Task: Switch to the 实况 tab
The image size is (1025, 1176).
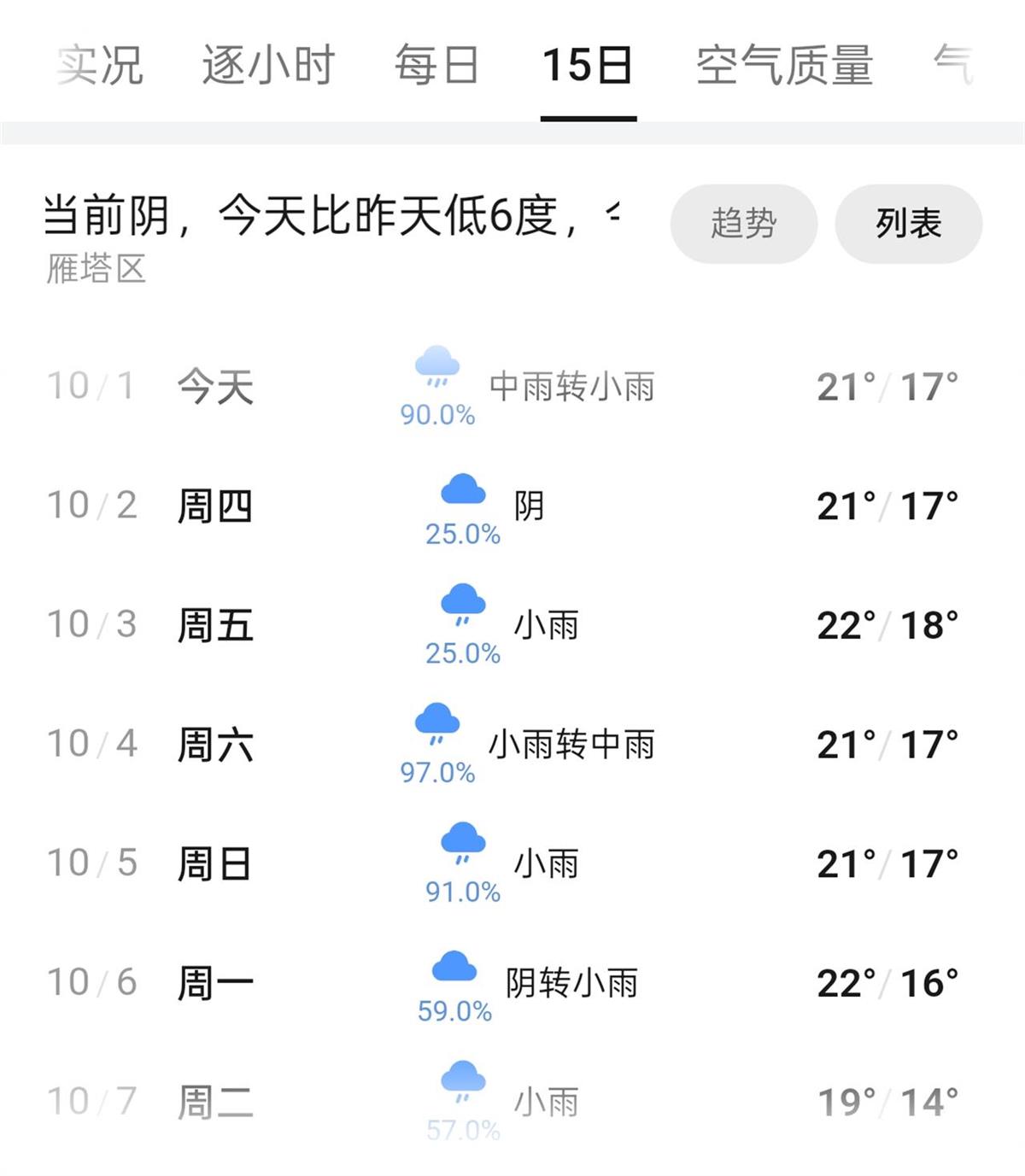Action: (100, 66)
